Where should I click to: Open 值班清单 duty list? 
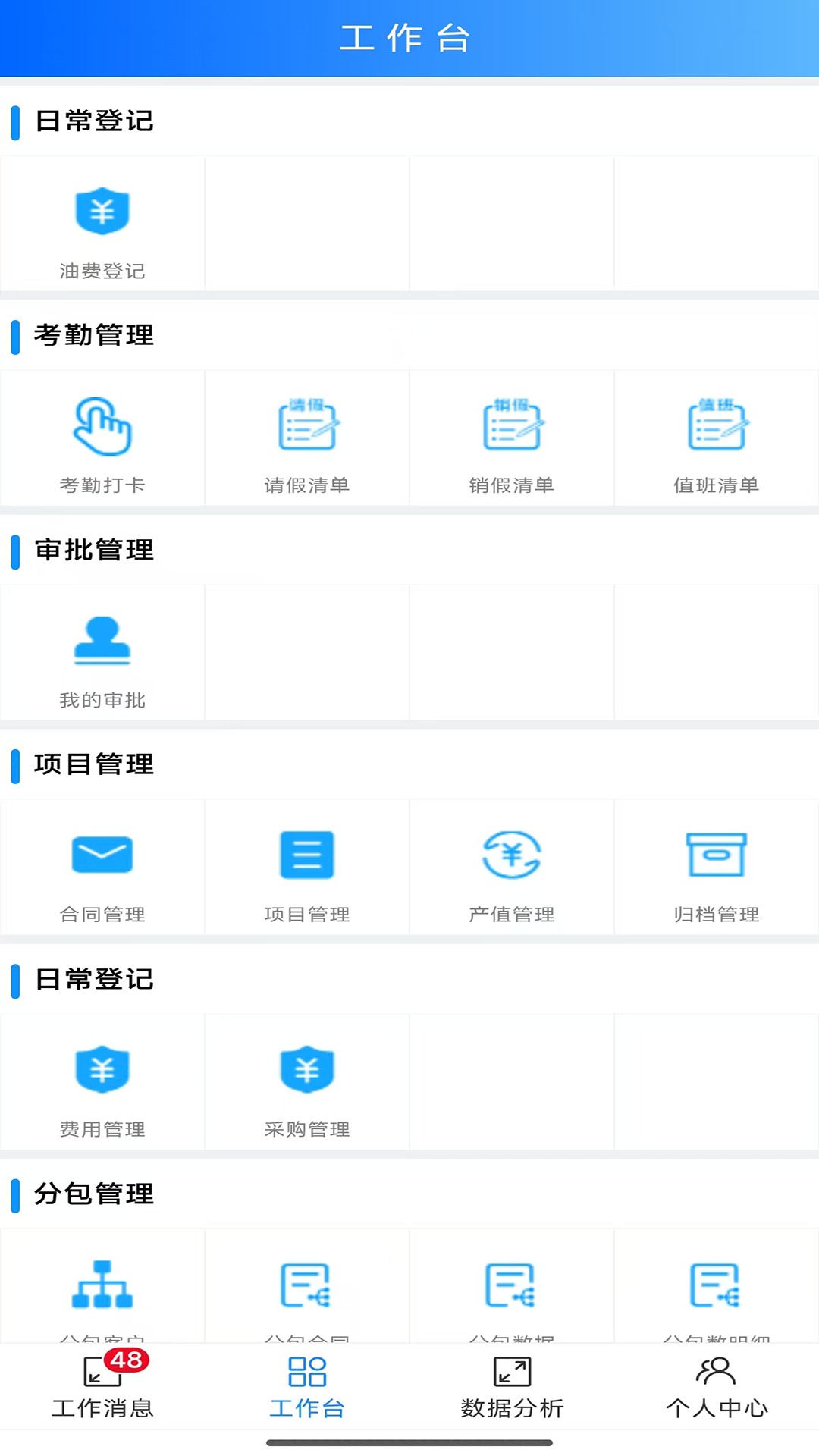(x=717, y=441)
